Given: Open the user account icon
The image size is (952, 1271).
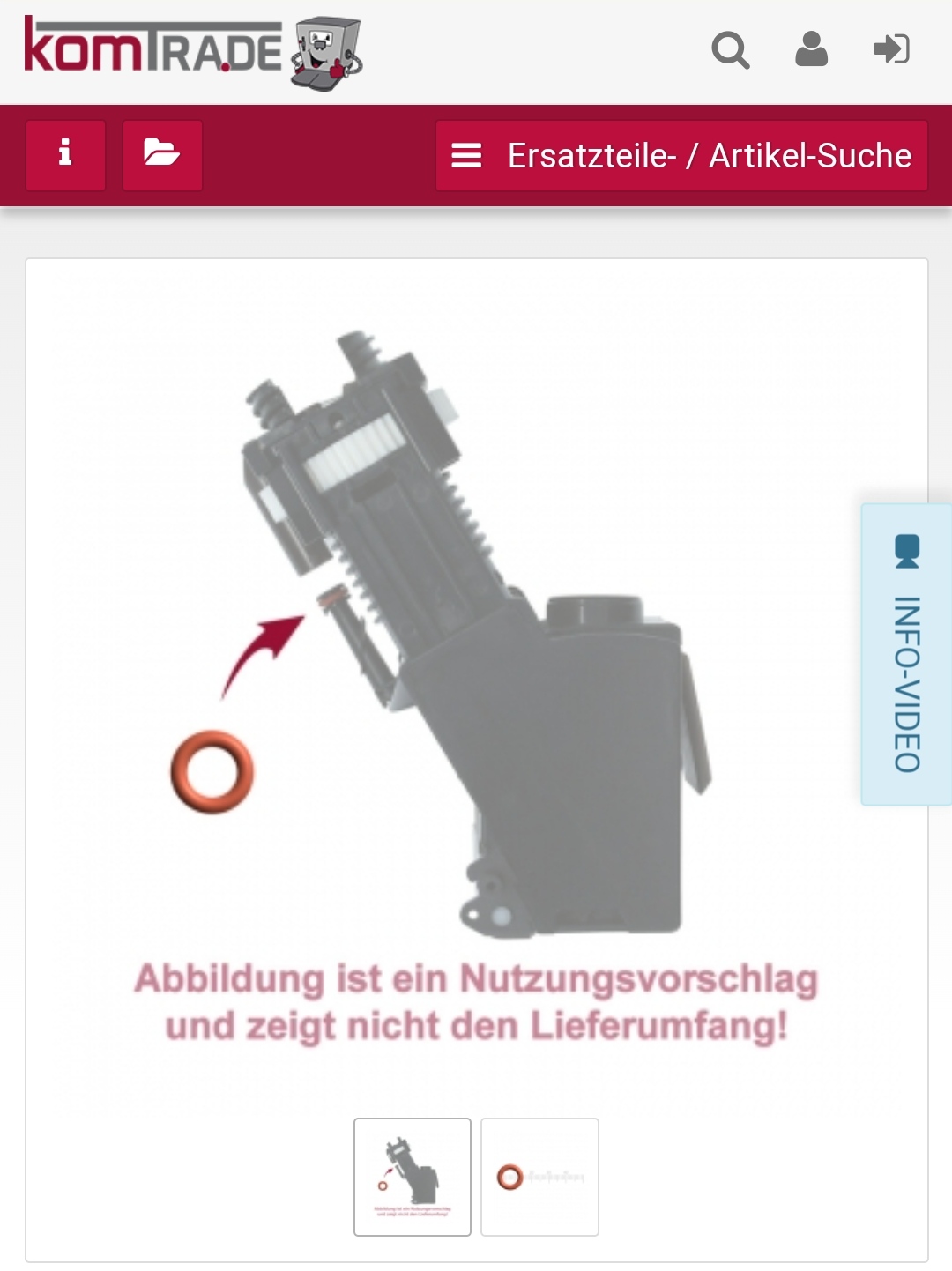Looking at the screenshot, I should 811,49.
